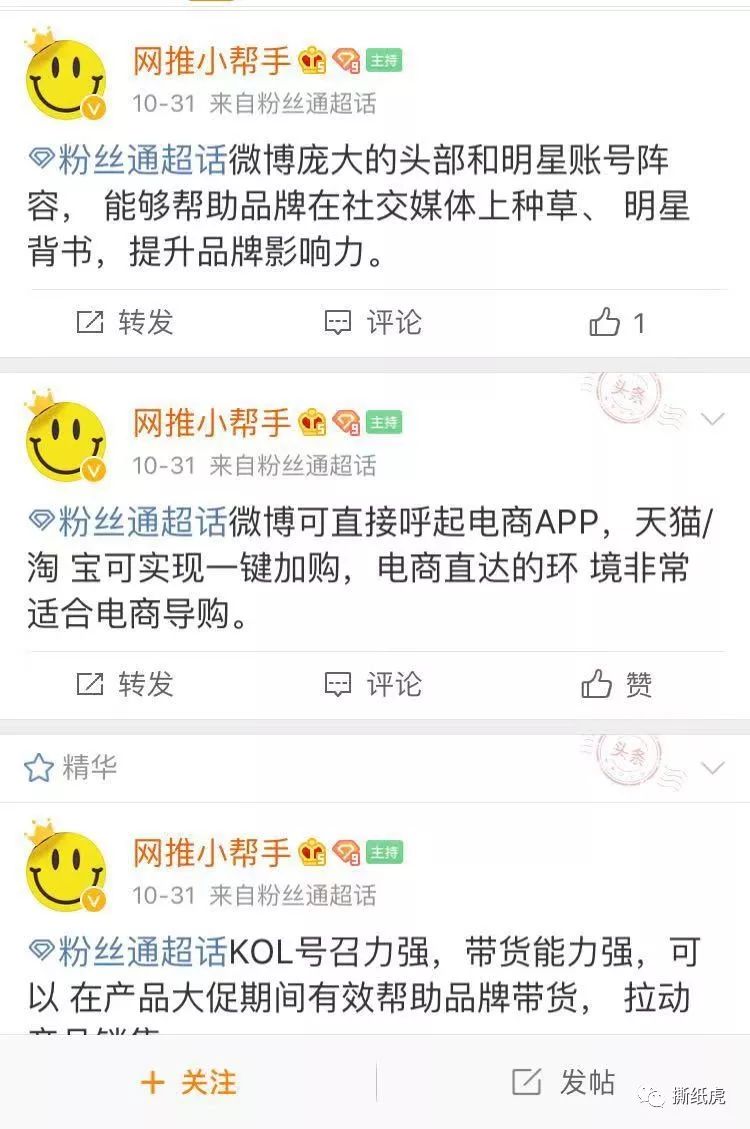Screen dimensions: 750x1129
Task: Click the crown VIP icon beside 网推小帮手
Action: click(313, 59)
